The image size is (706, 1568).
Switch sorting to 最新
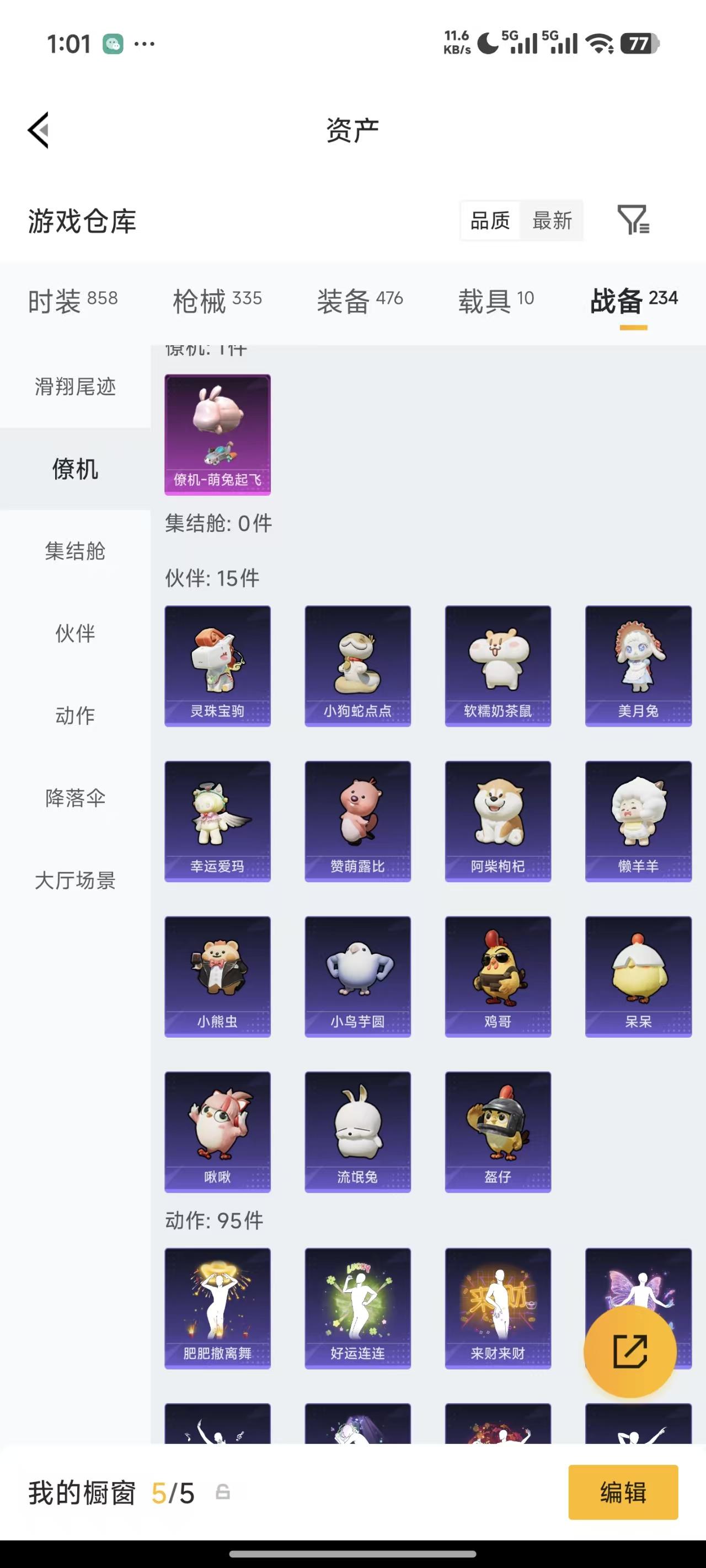(552, 221)
